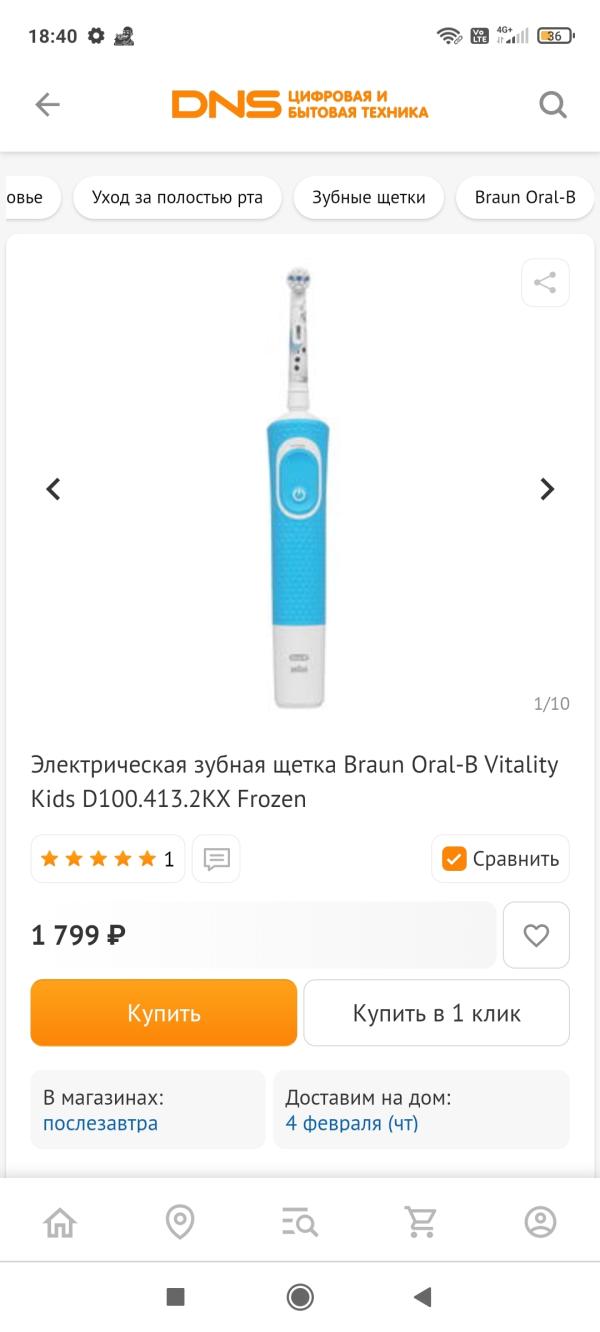
Task: Uncheck the "Сравнить" checkbox
Action: [455, 859]
